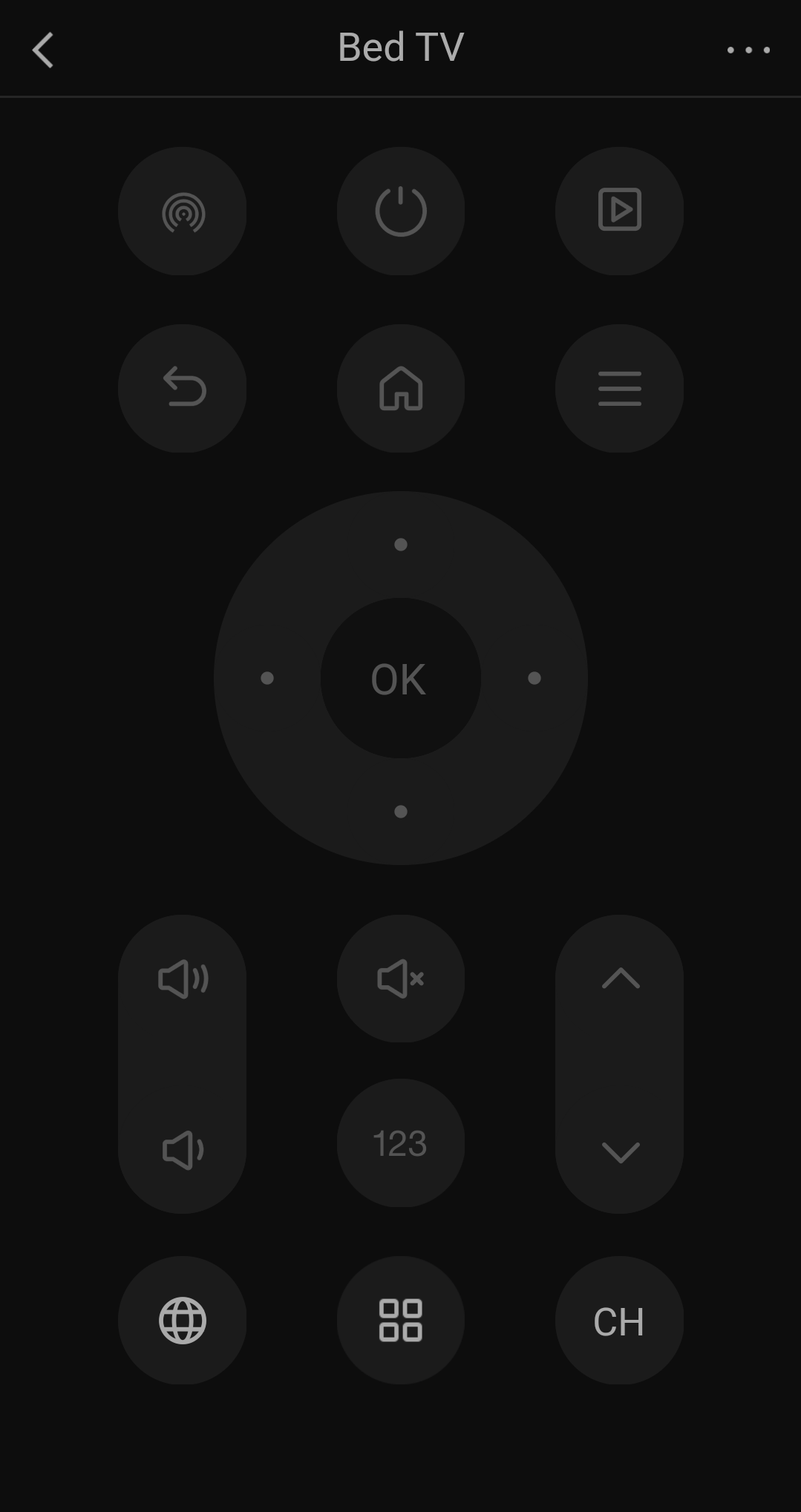The height and width of the screenshot is (1512, 801).
Task: Move down on the directional pad
Action: point(400,811)
